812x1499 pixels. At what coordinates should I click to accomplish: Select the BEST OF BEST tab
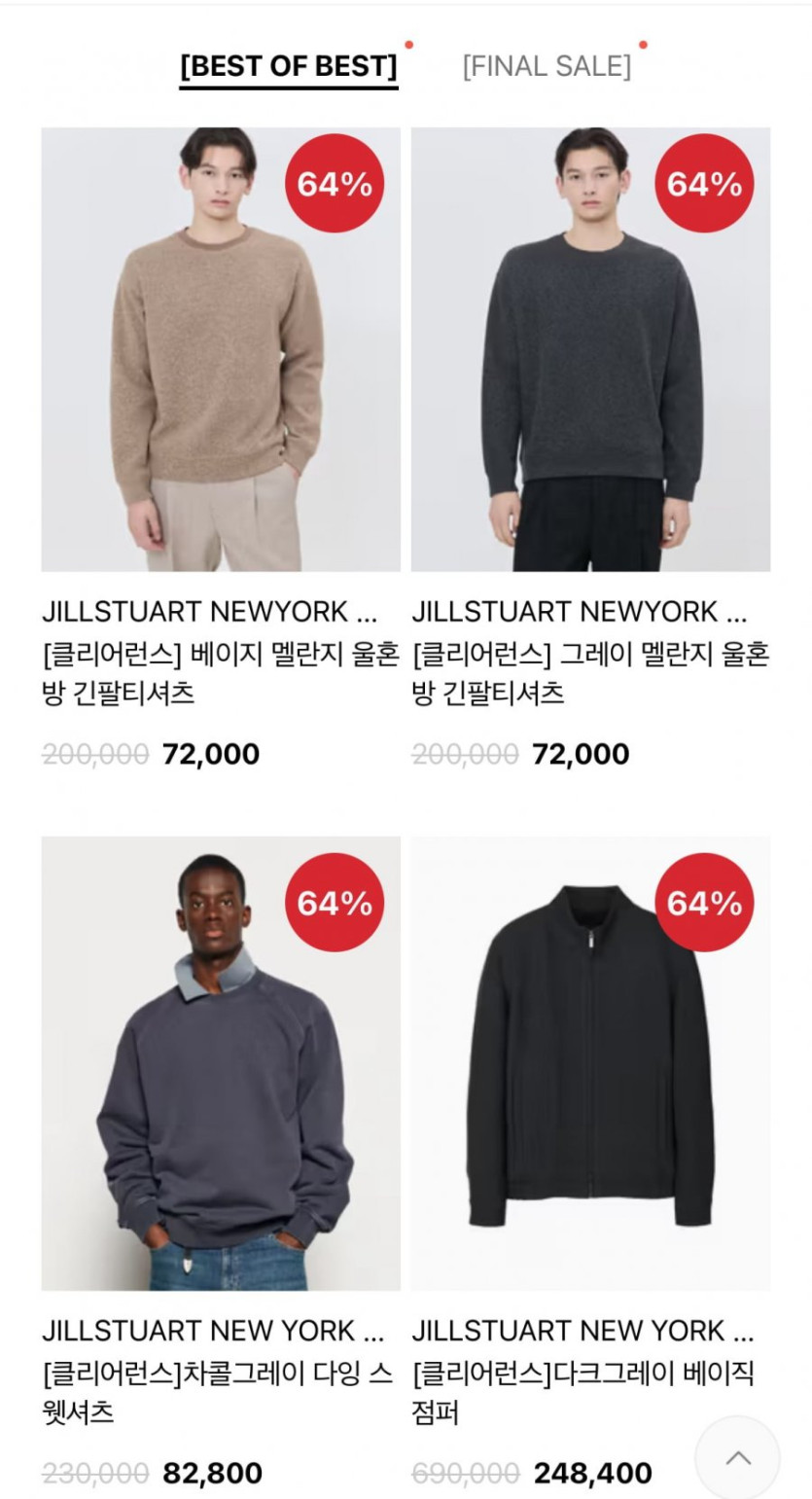coord(289,66)
